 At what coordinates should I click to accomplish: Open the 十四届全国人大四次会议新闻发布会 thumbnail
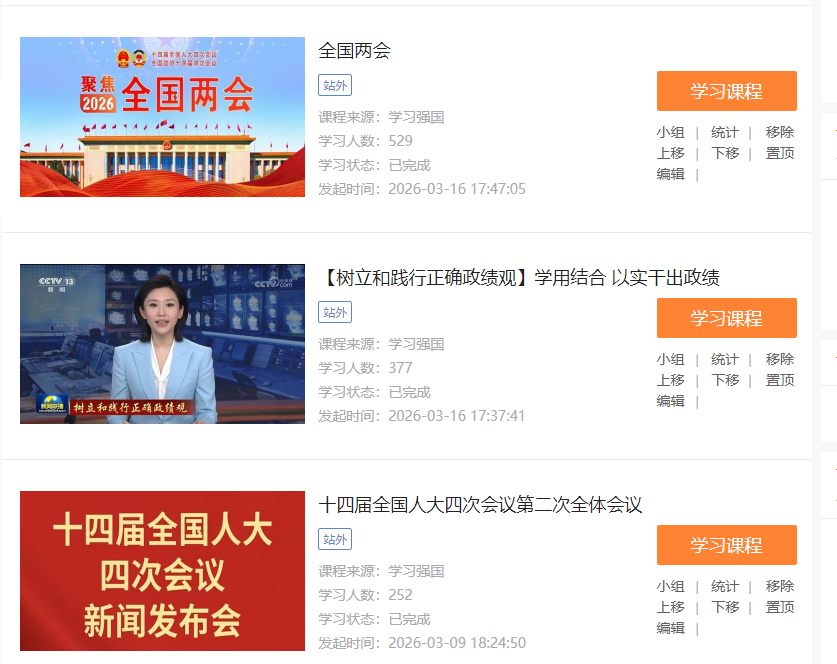click(162, 571)
